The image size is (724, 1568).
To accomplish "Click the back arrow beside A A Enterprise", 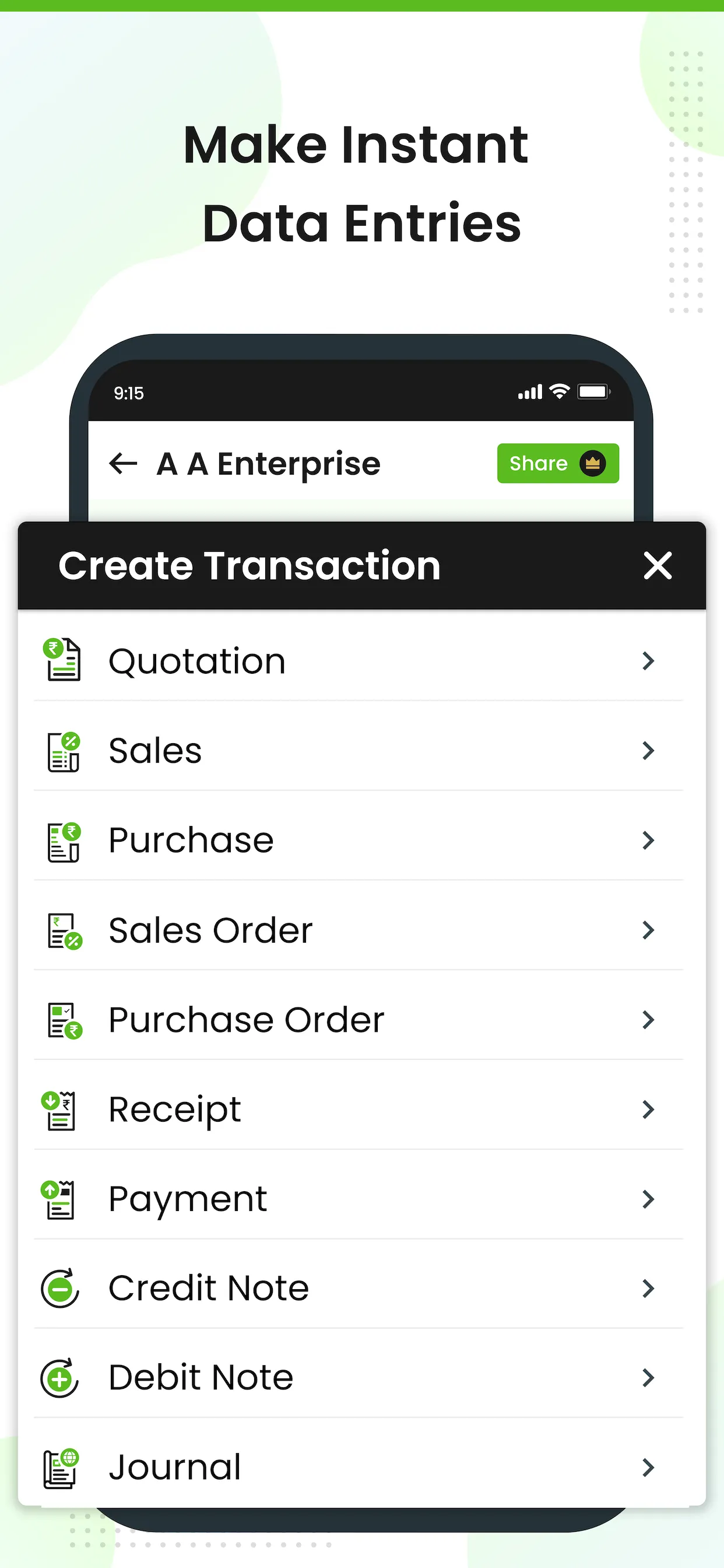I will (x=122, y=464).
